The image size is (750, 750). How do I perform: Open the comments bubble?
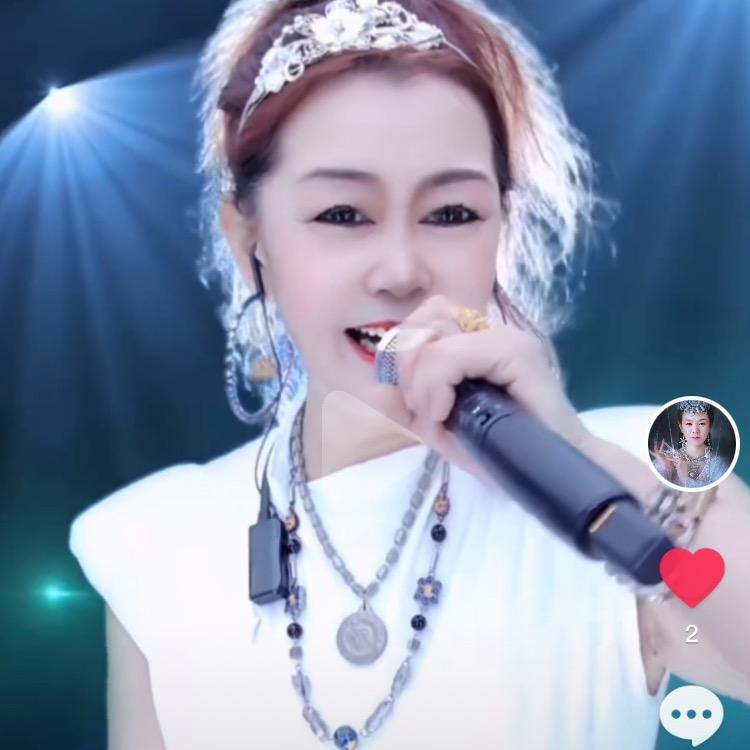tap(691, 714)
